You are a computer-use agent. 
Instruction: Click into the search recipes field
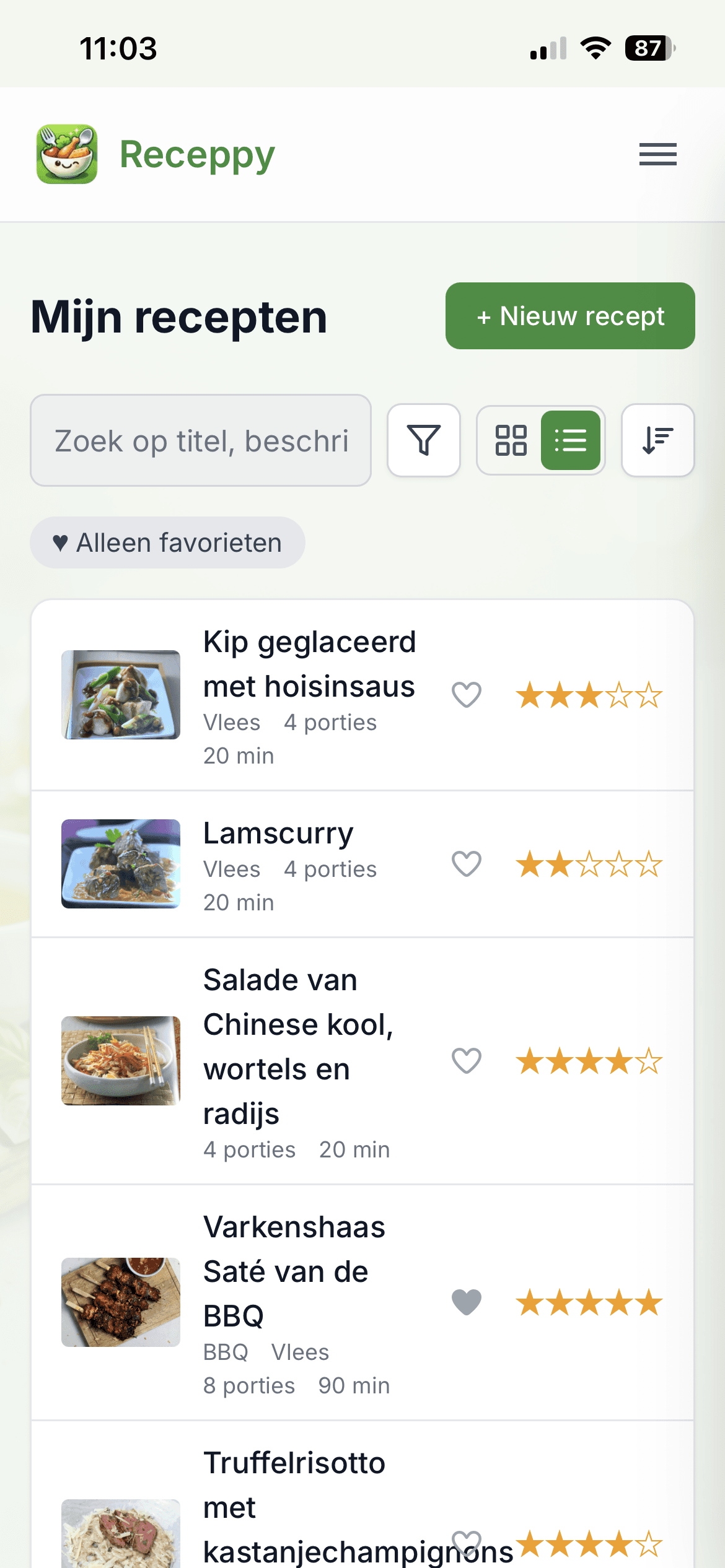pyautogui.click(x=200, y=440)
